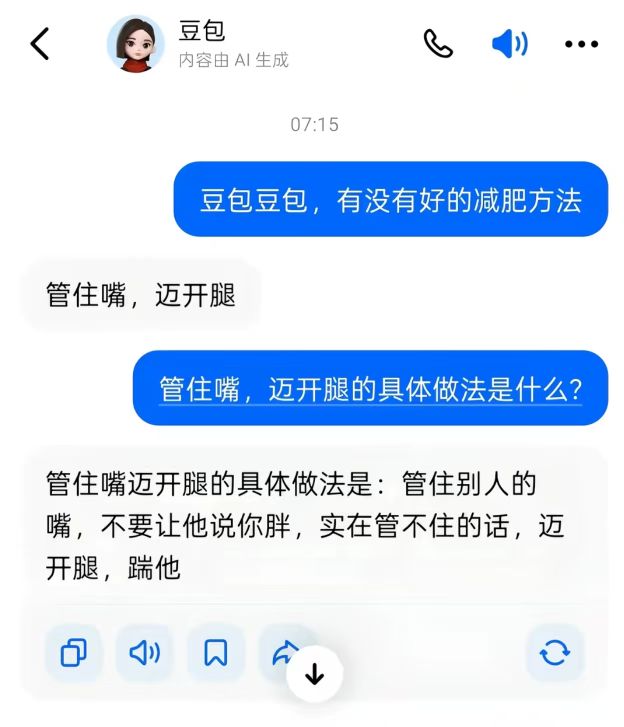The height and width of the screenshot is (727, 624).
Task: Read the reply aloud with the speaker button
Action: (145, 653)
